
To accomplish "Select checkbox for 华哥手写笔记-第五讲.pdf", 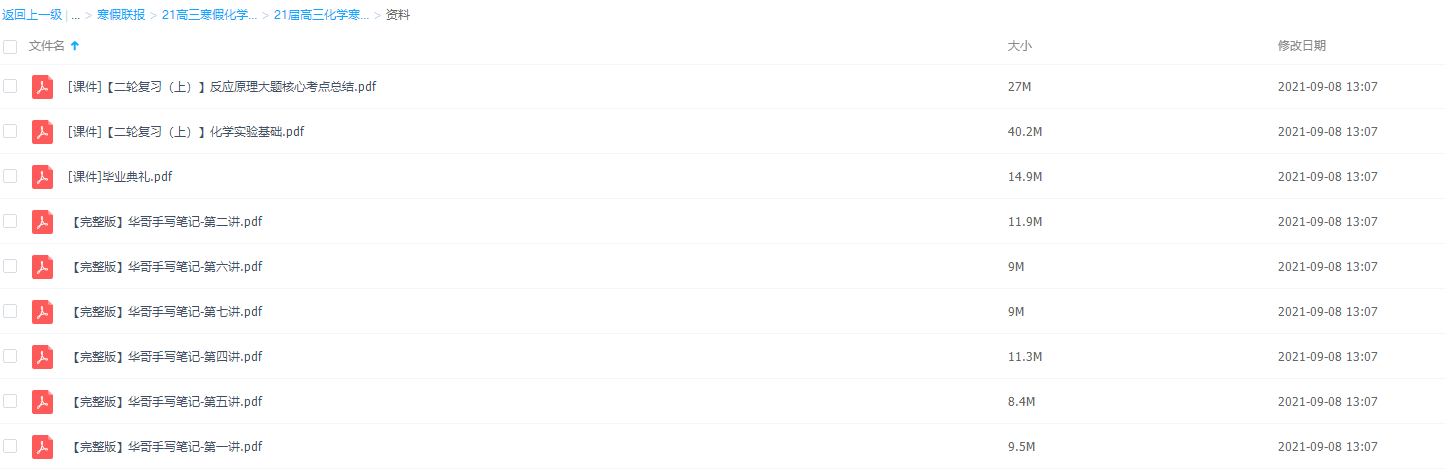I will 10,401.
